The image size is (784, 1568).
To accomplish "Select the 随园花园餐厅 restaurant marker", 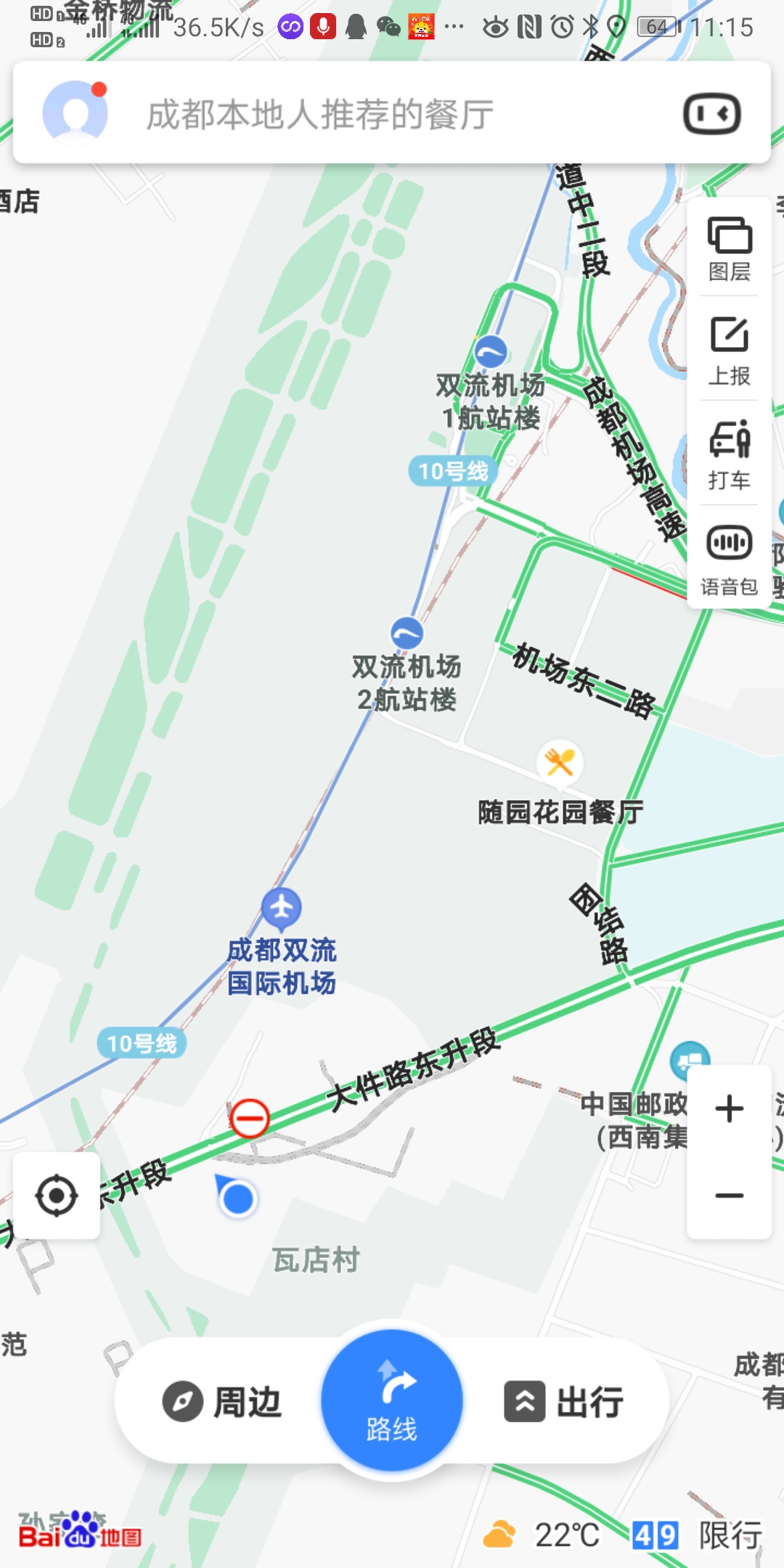I will (560, 762).
